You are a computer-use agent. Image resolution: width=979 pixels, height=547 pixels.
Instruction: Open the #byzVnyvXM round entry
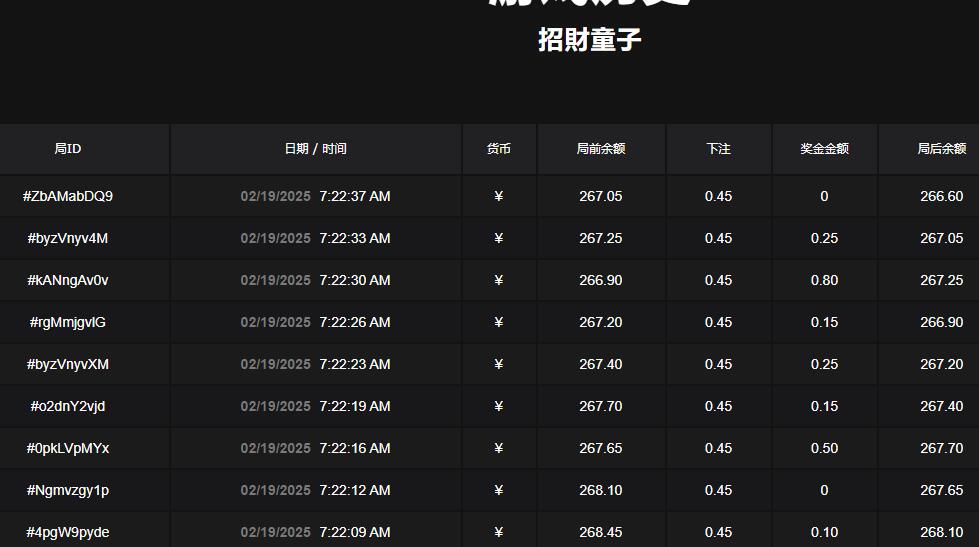(x=68, y=364)
